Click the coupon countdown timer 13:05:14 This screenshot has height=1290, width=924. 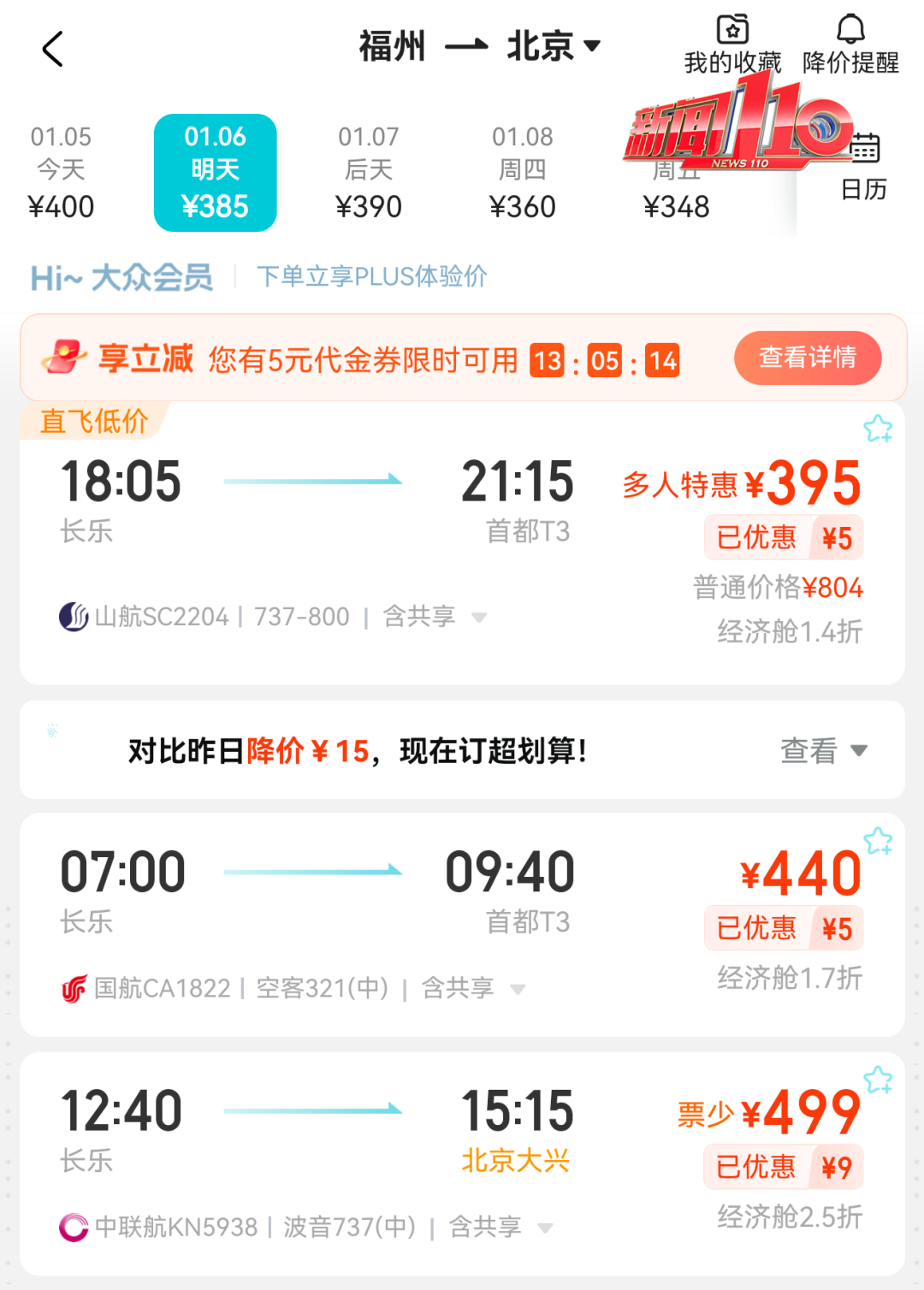coord(604,361)
